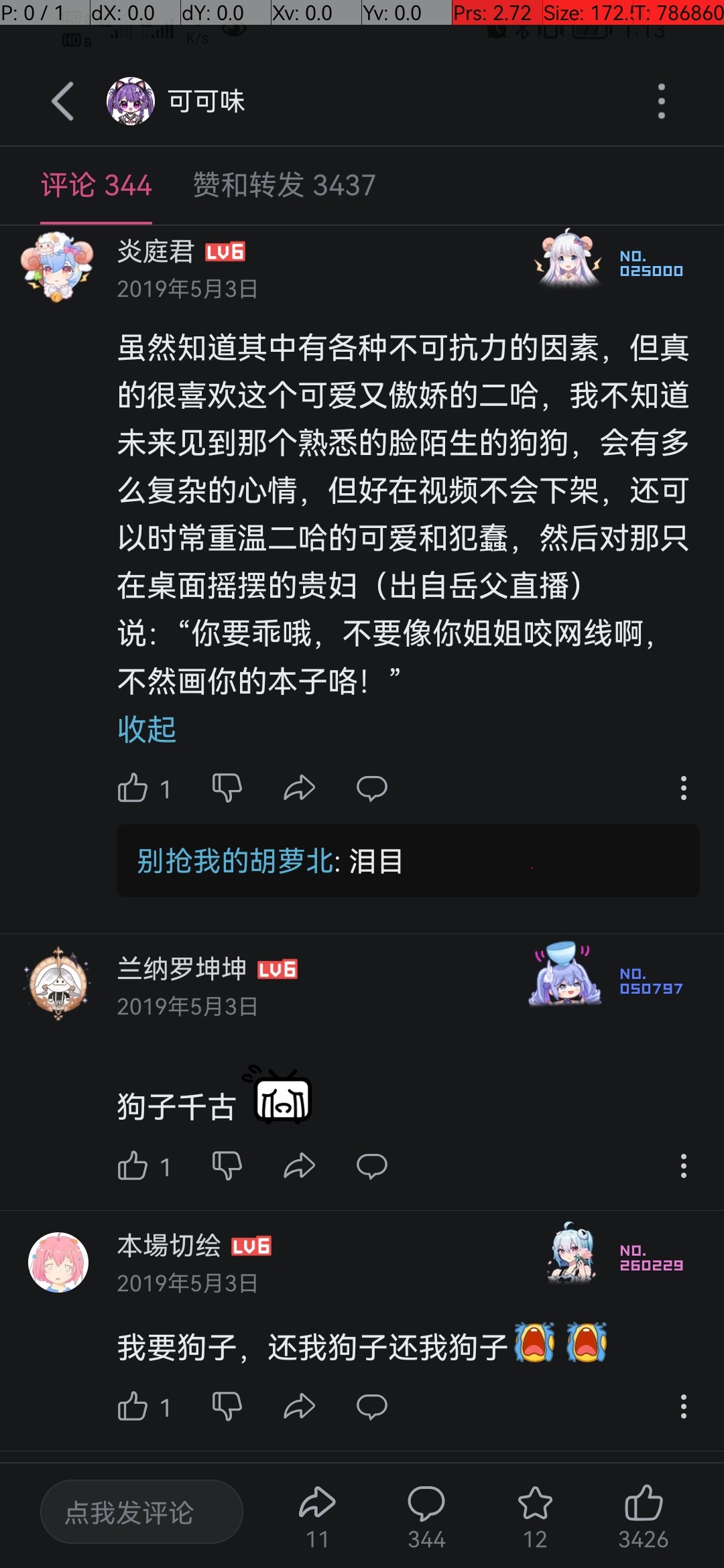Open the top bar overflow menu
This screenshot has height=1568, width=724.
661,102
